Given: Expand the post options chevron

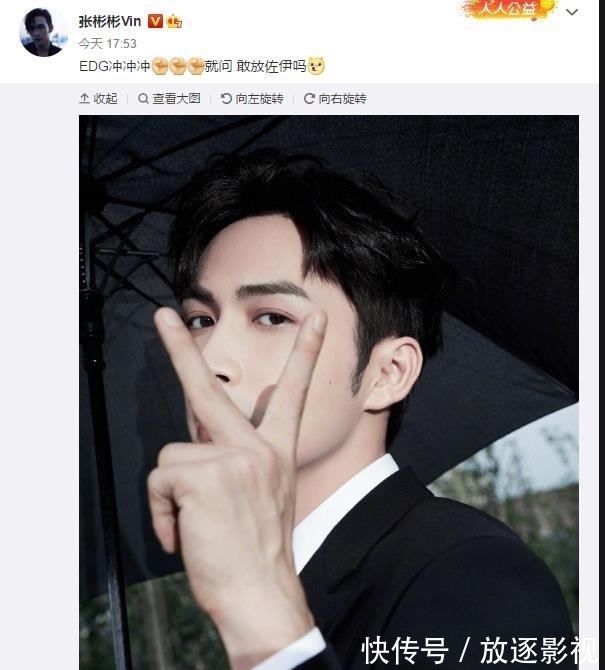Looking at the screenshot, I should [571, 13].
